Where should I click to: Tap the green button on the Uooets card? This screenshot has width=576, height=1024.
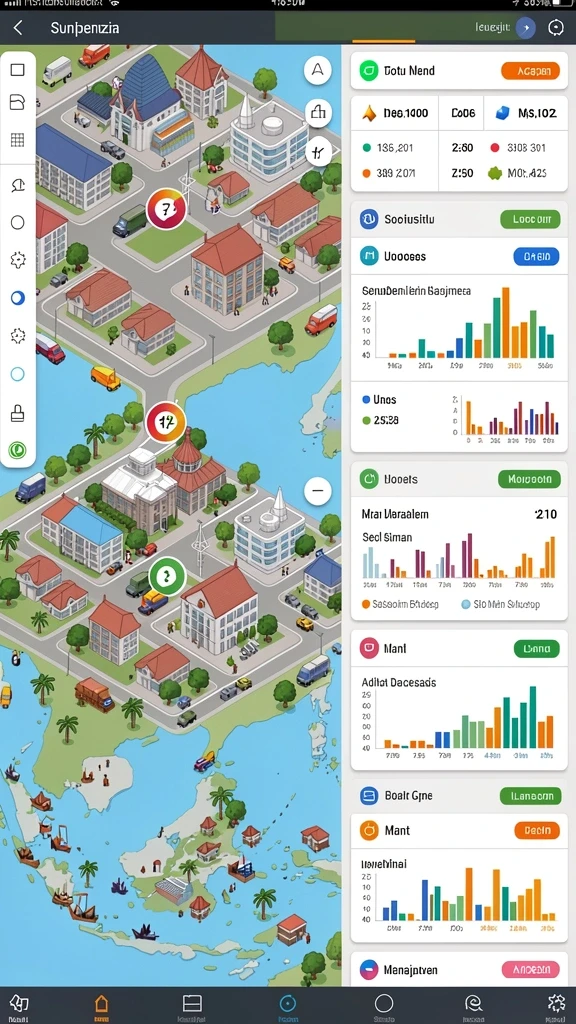click(530, 479)
